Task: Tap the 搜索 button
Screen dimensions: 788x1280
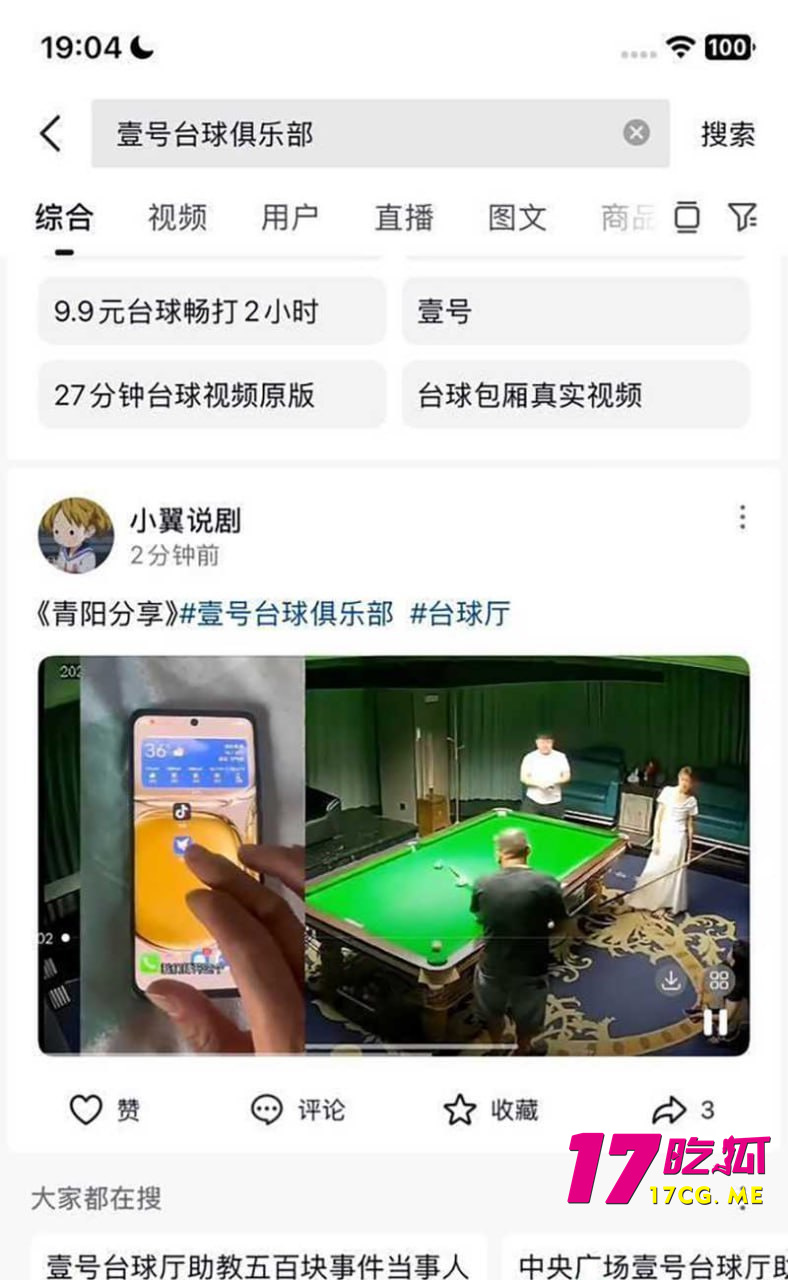Action: [727, 134]
